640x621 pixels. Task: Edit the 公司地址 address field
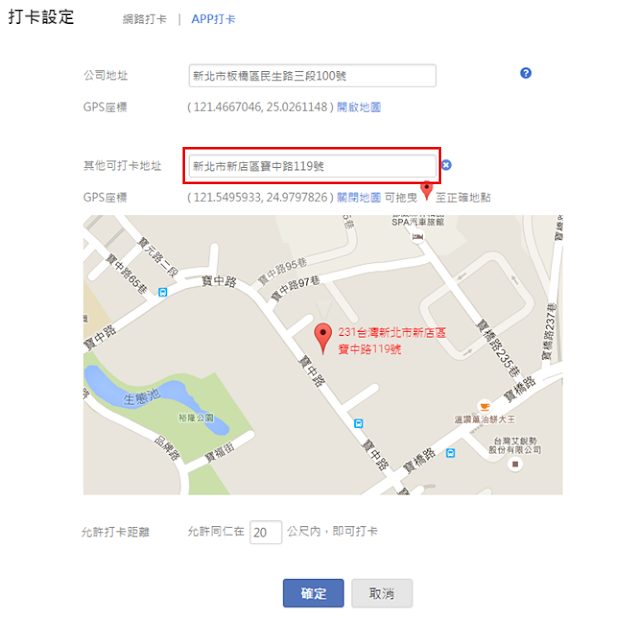[x=312, y=76]
